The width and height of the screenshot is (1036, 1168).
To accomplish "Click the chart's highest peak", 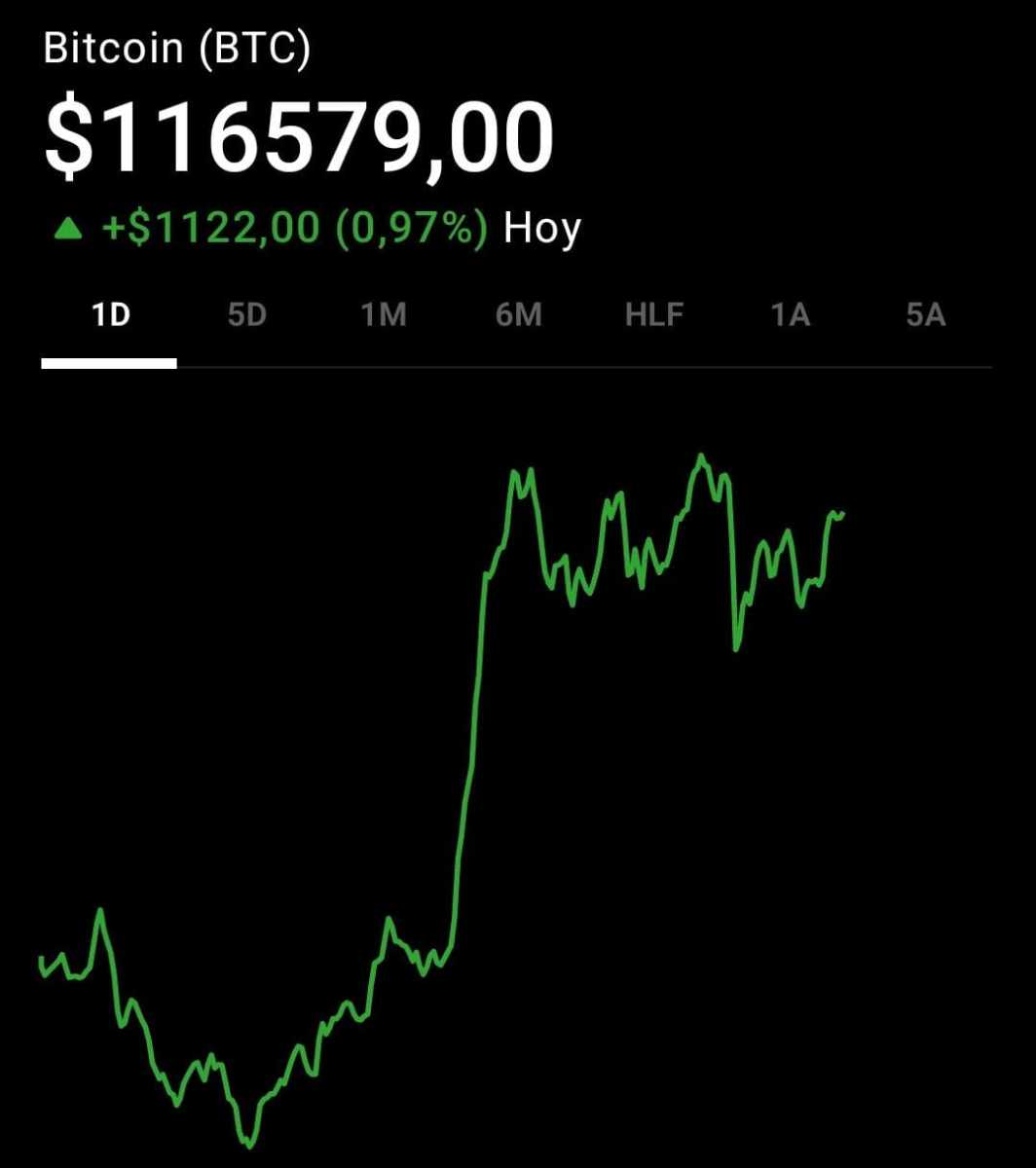I will tap(700, 456).
